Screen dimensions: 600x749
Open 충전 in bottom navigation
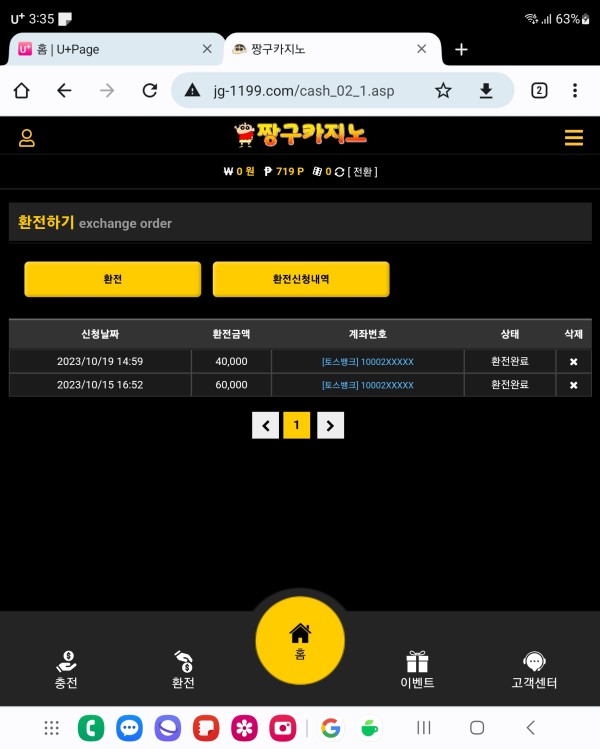coord(66,670)
